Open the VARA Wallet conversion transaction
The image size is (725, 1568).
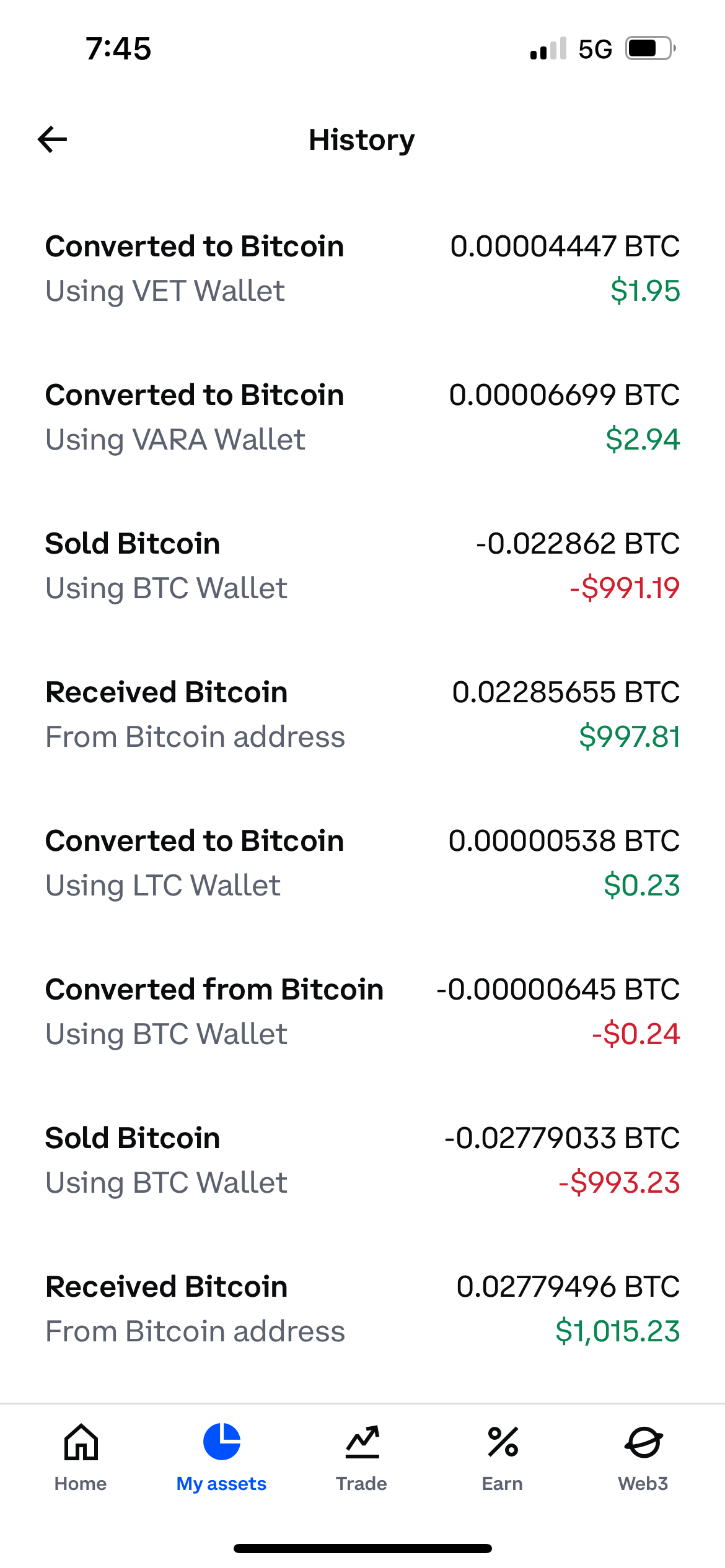(362, 417)
